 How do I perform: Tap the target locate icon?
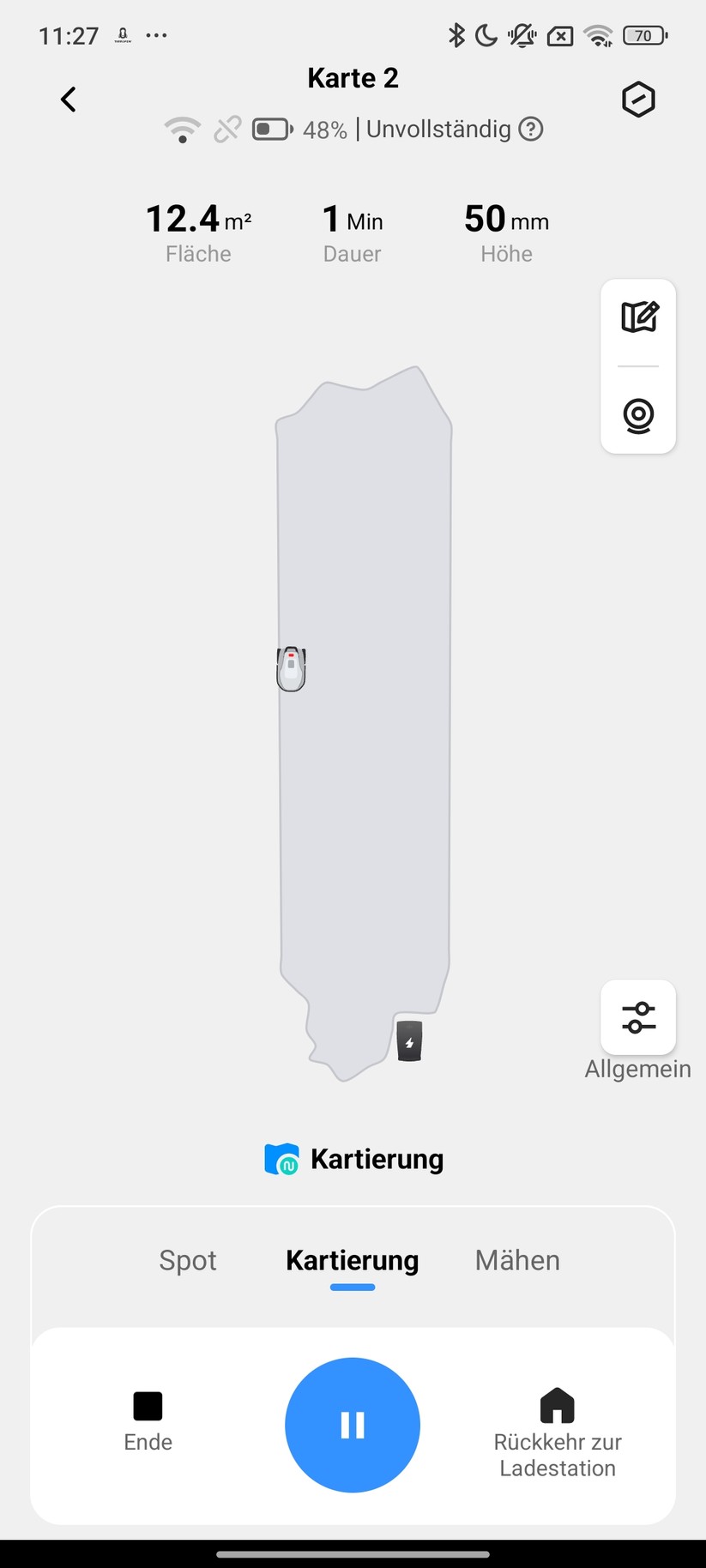[639, 416]
